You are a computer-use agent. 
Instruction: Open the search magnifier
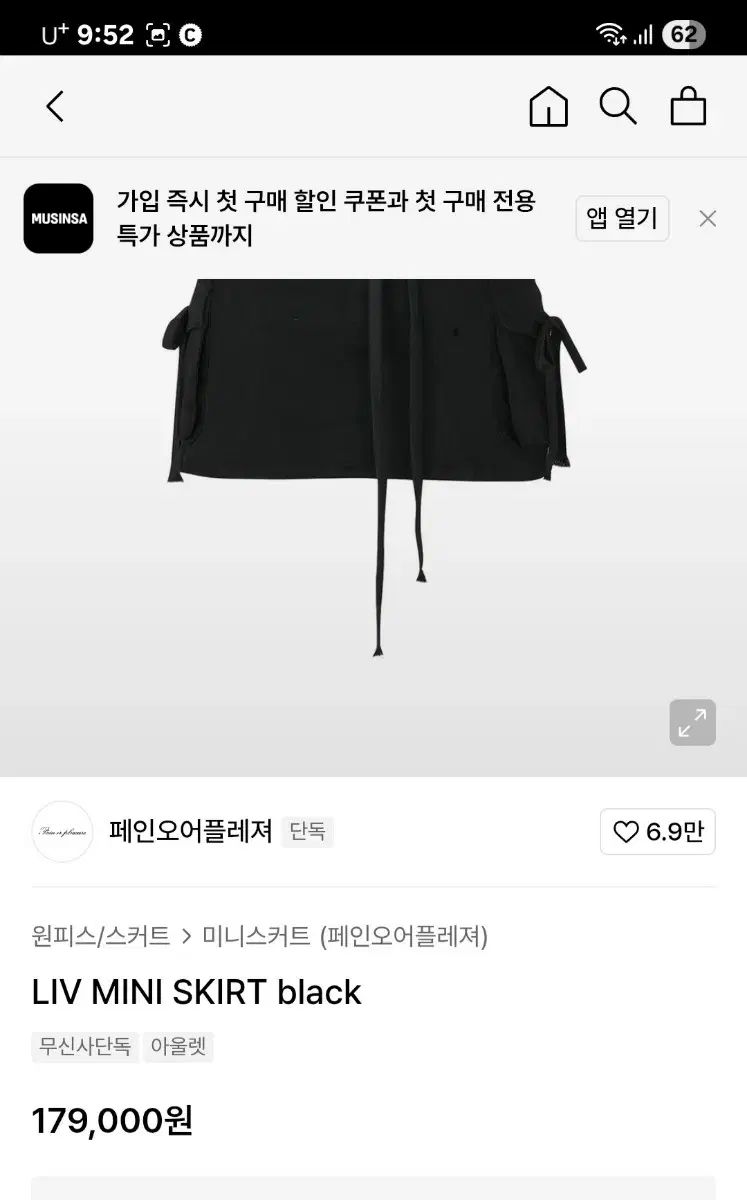coord(617,106)
